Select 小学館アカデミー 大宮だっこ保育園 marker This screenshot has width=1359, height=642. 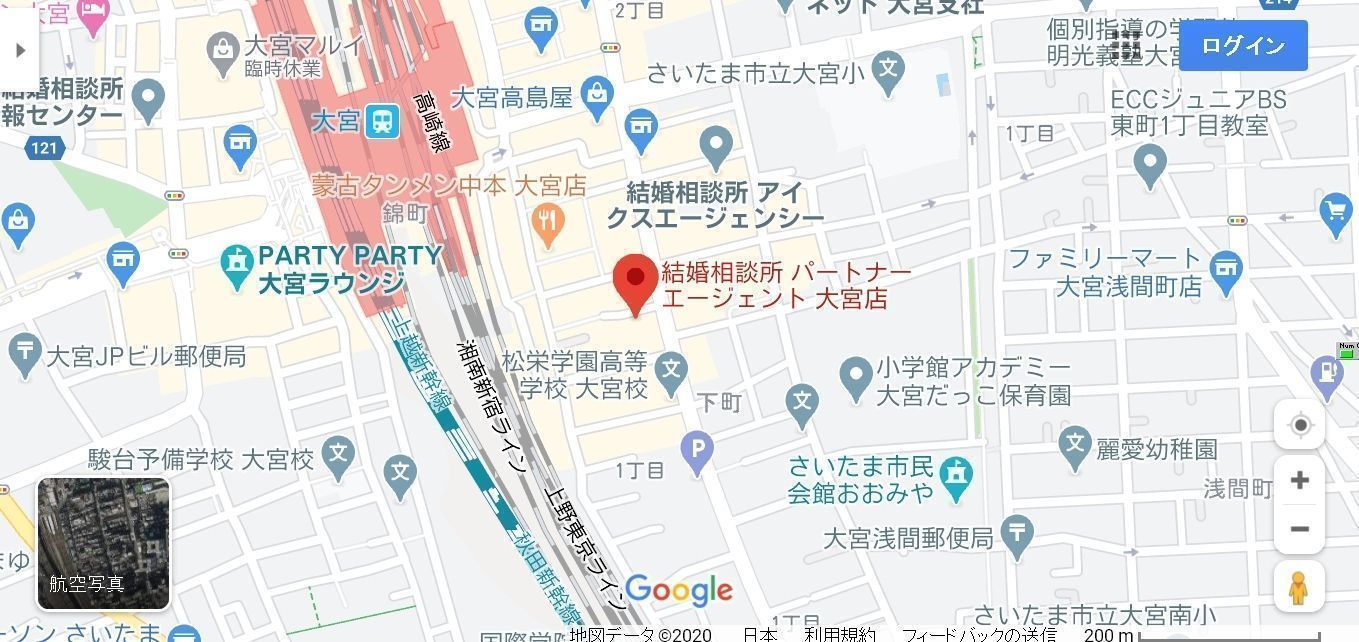pyautogui.click(x=855, y=377)
